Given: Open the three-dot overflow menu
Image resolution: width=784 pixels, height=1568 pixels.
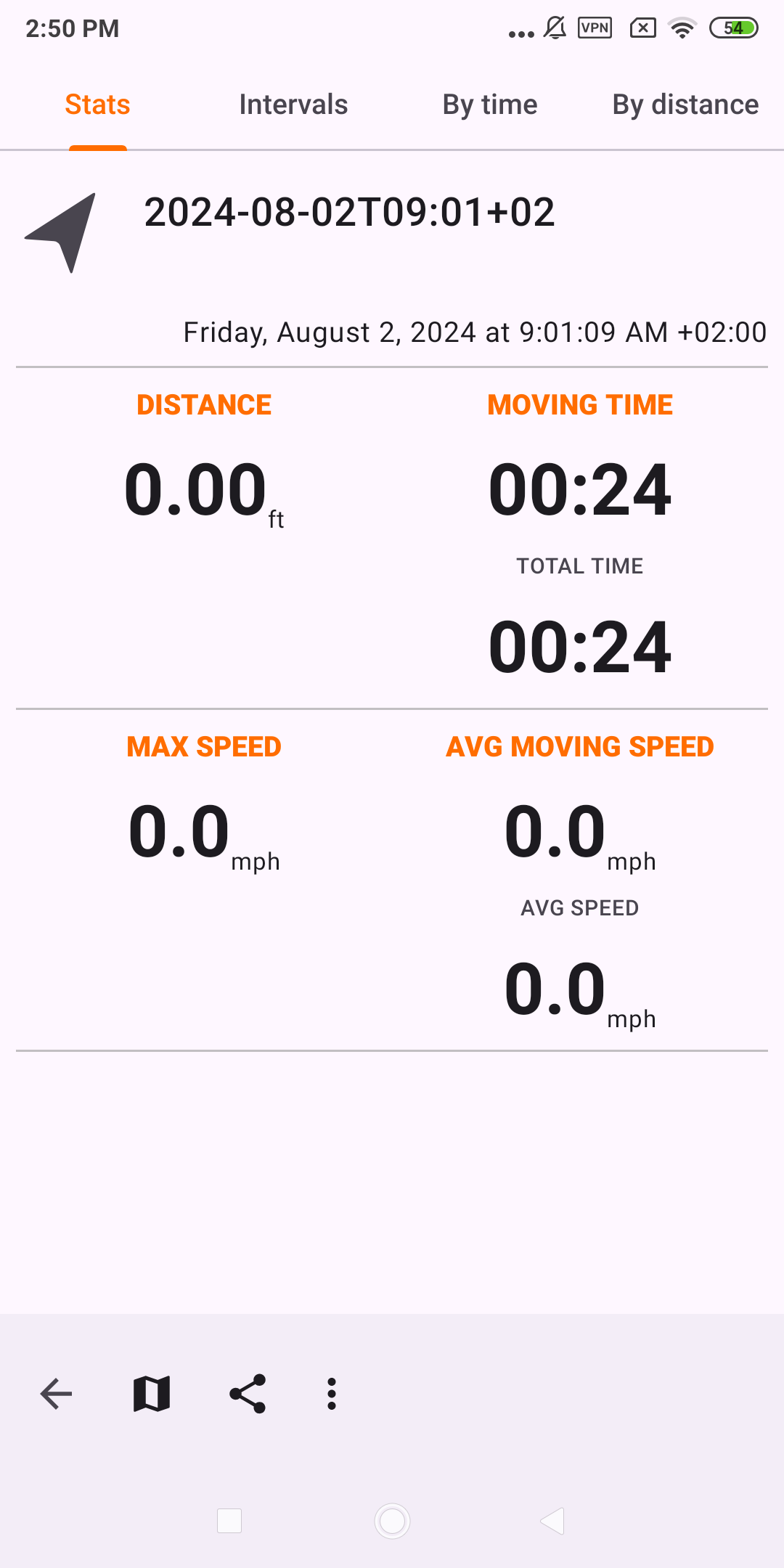Looking at the screenshot, I should (x=332, y=1394).
